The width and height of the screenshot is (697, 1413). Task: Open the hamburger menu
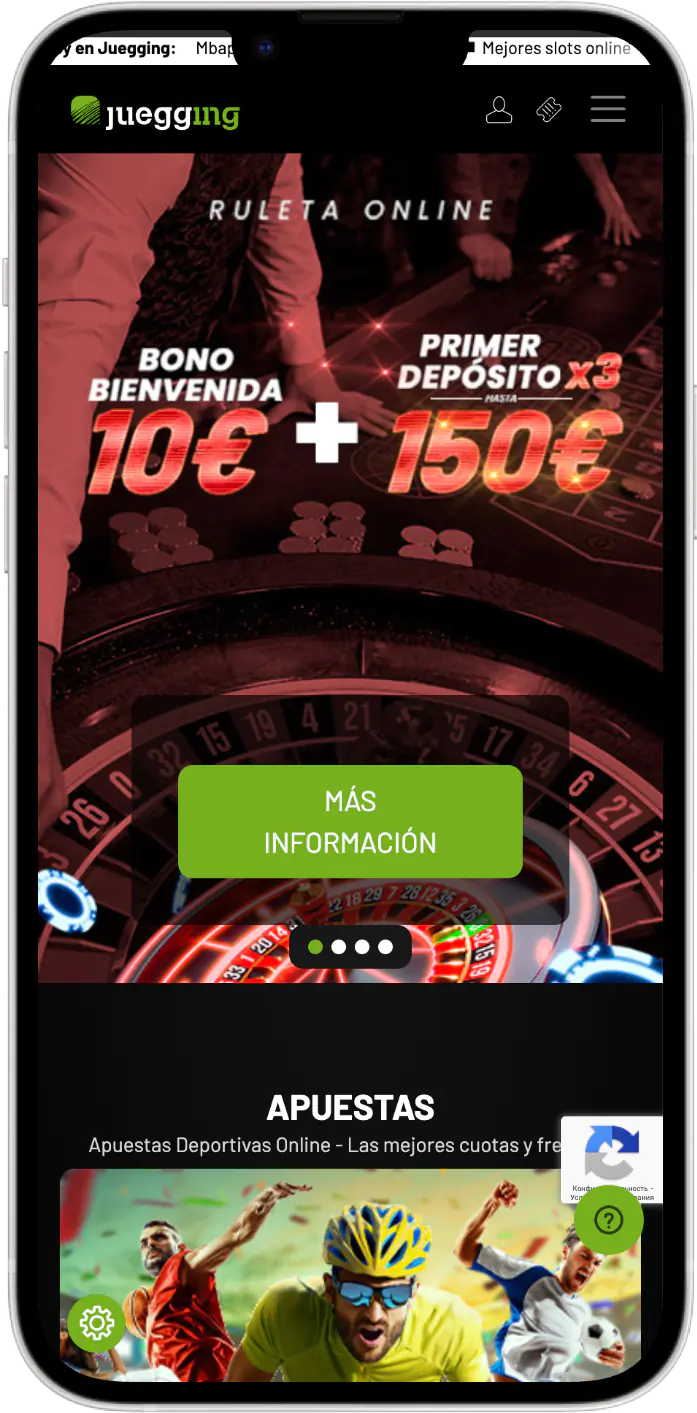tap(607, 109)
